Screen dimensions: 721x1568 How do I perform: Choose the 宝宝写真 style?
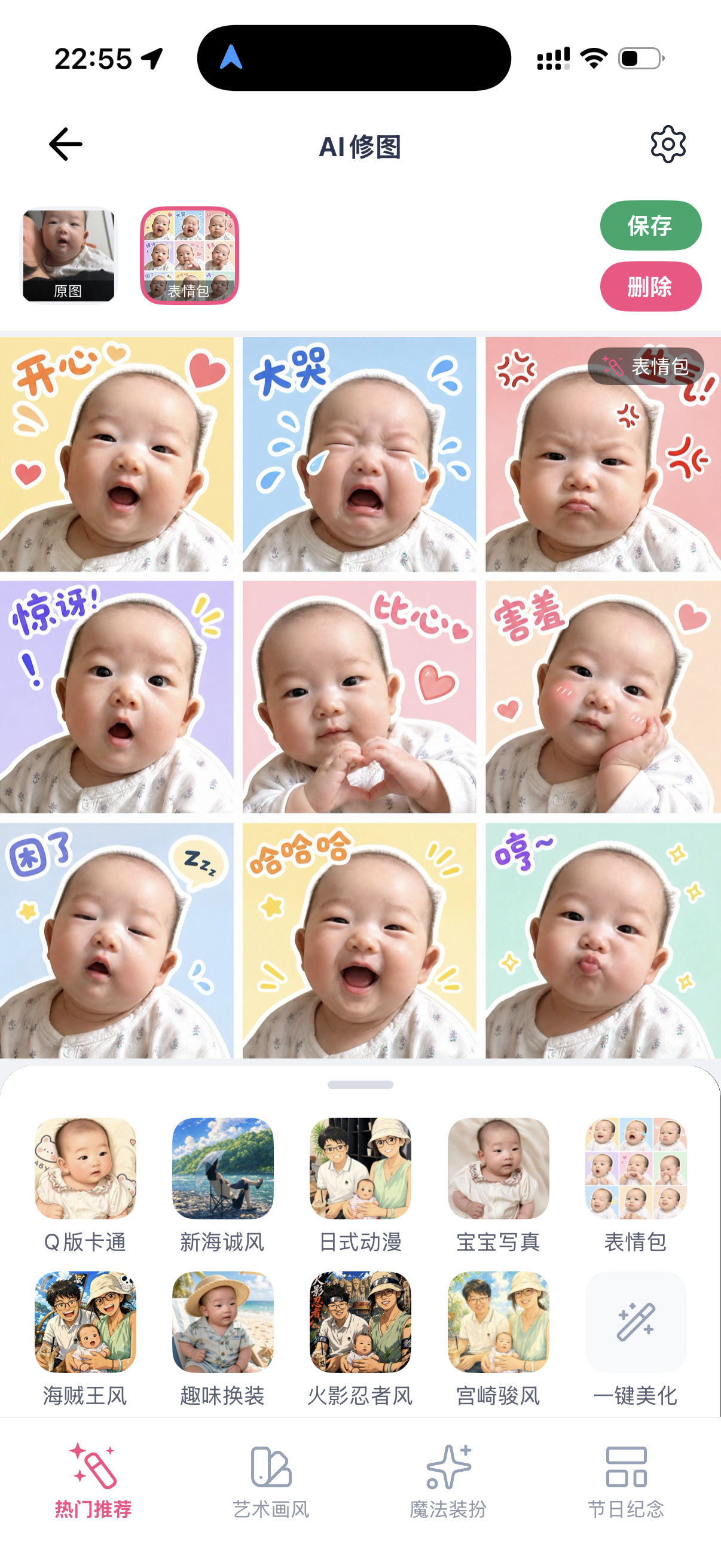tap(499, 1183)
